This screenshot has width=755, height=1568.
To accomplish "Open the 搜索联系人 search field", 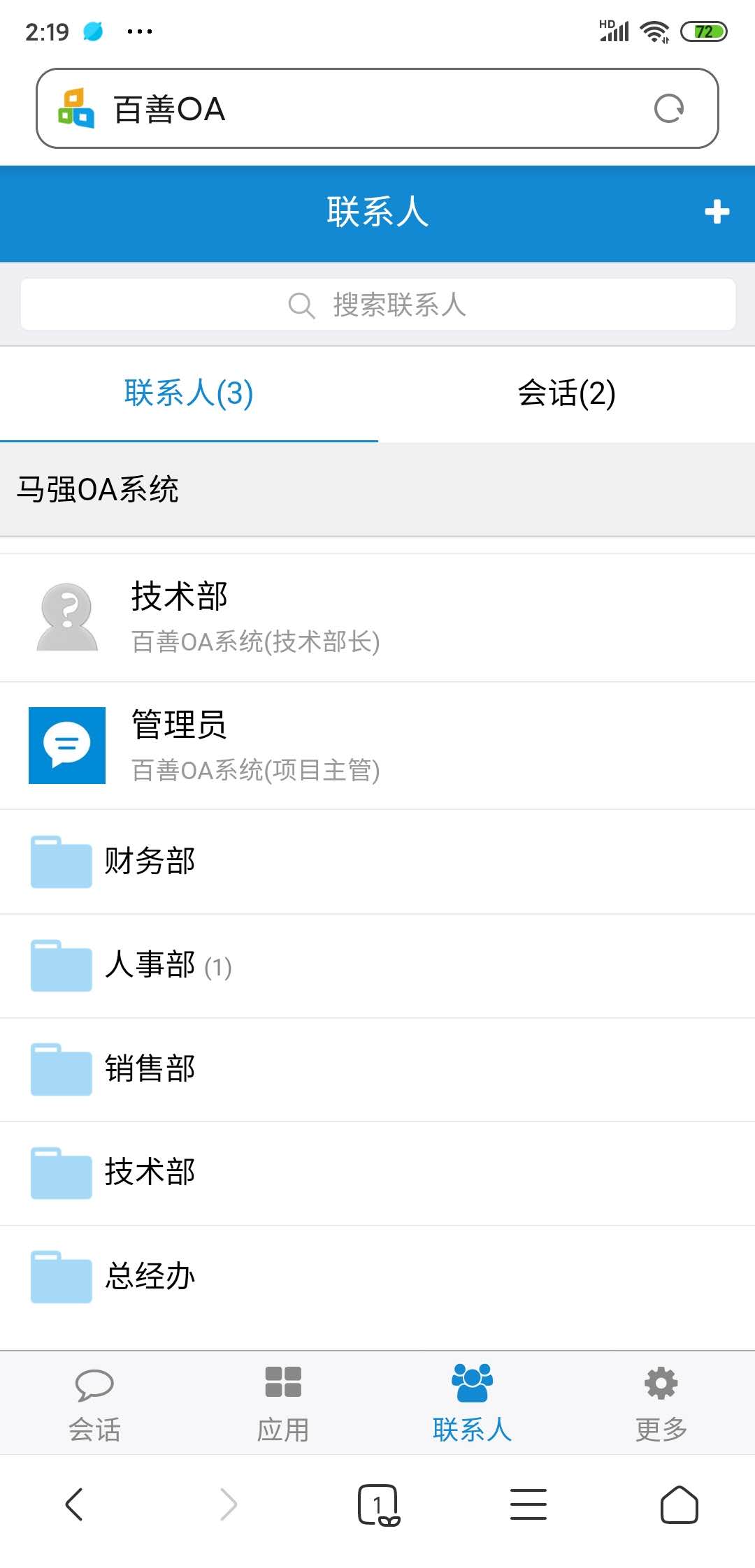I will click(x=377, y=305).
